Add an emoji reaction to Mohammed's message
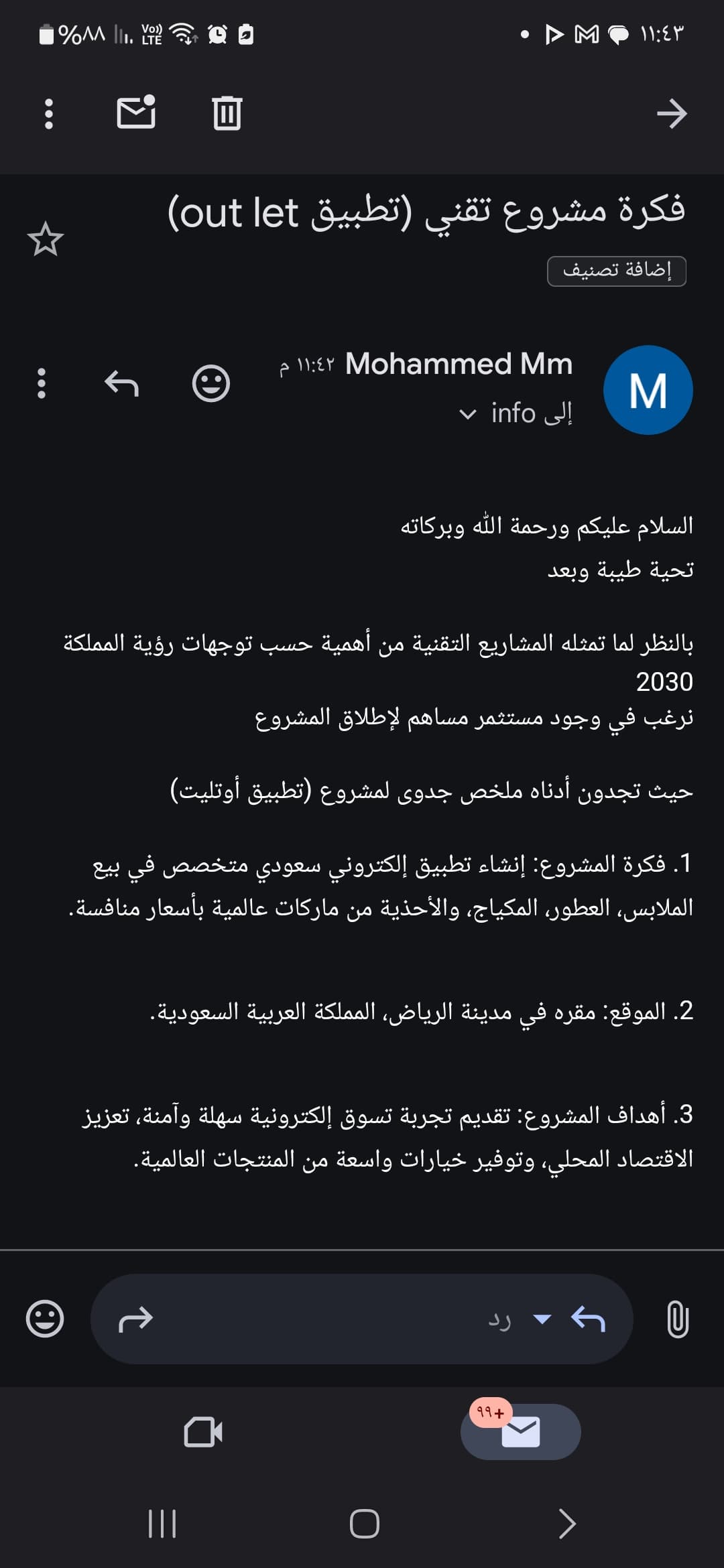The width and height of the screenshot is (724, 1568). pos(211,384)
